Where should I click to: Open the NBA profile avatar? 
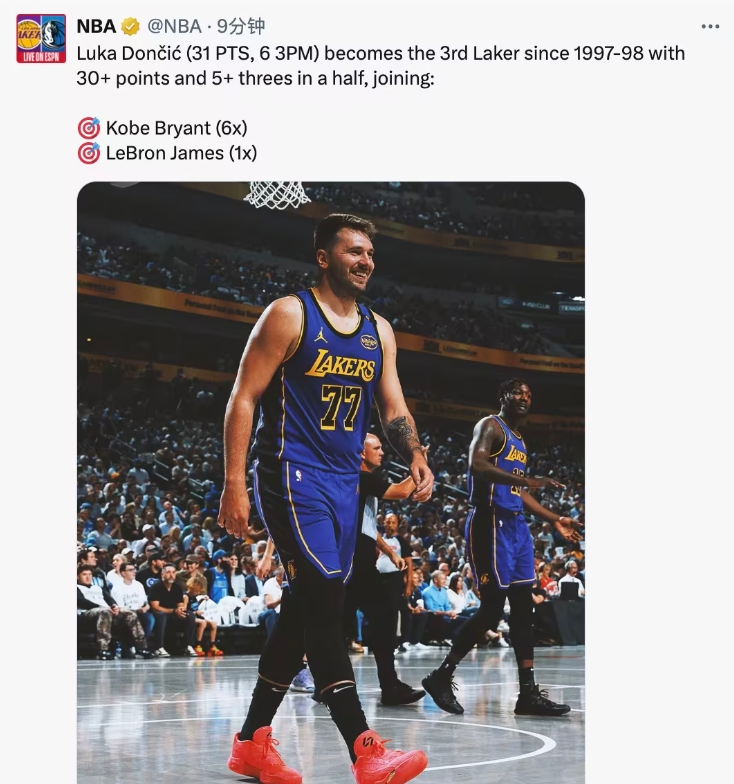(40, 39)
